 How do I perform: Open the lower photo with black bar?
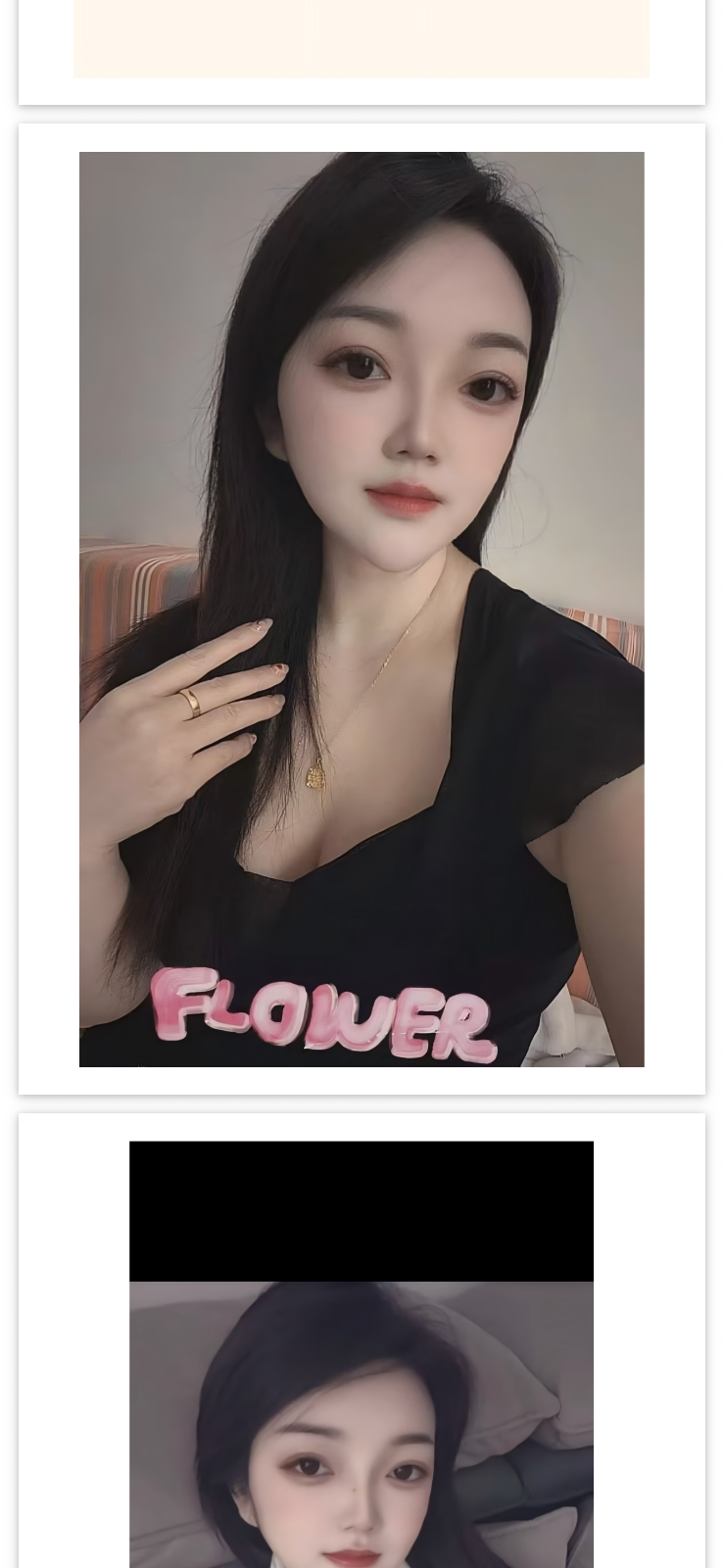pos(362,1354)
